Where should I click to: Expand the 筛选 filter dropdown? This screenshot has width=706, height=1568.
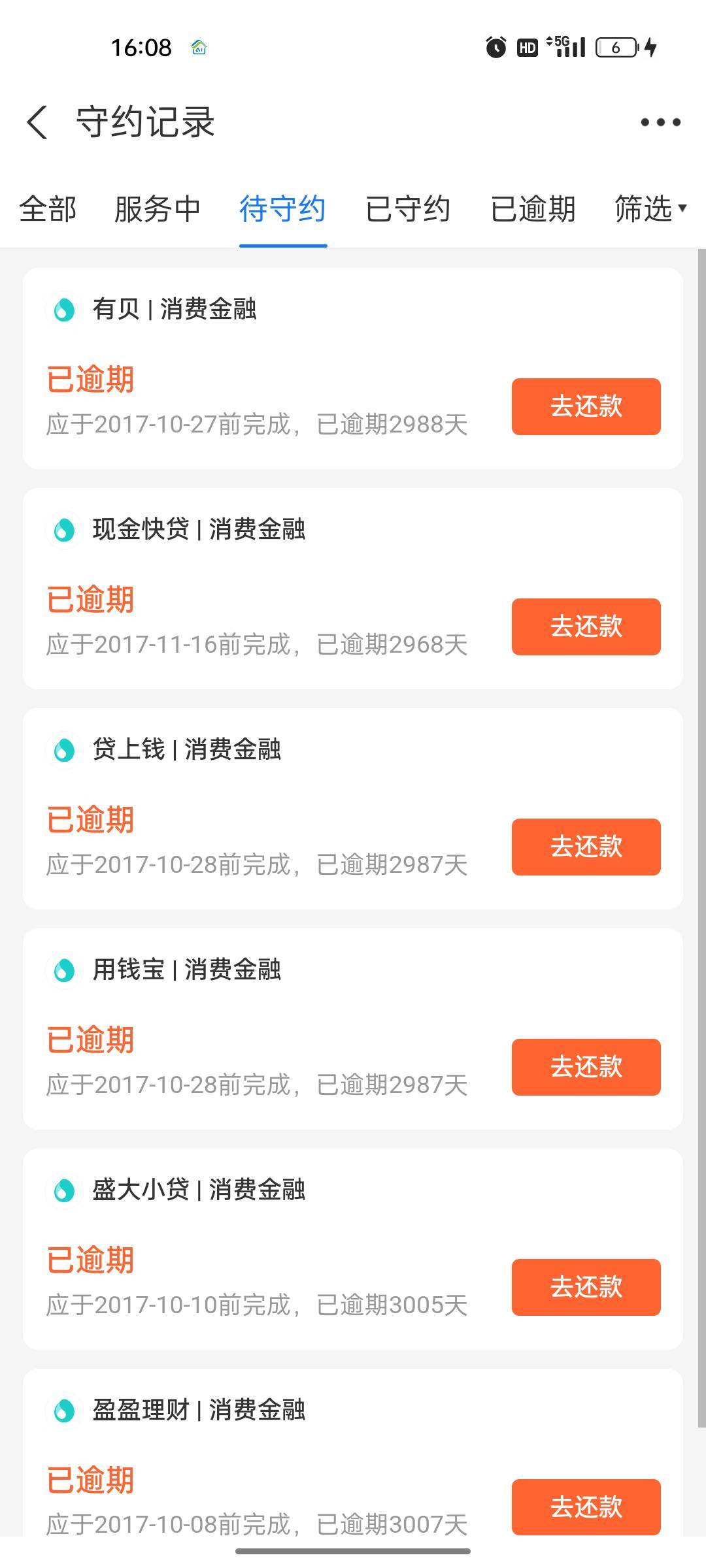650,209
